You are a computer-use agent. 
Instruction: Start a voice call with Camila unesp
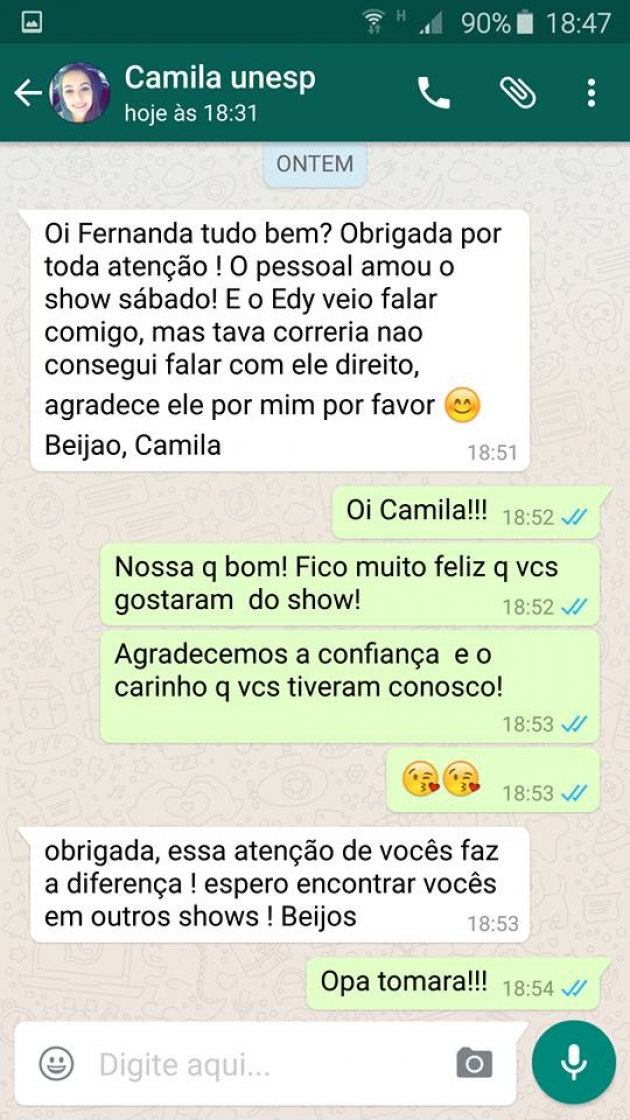434,93
